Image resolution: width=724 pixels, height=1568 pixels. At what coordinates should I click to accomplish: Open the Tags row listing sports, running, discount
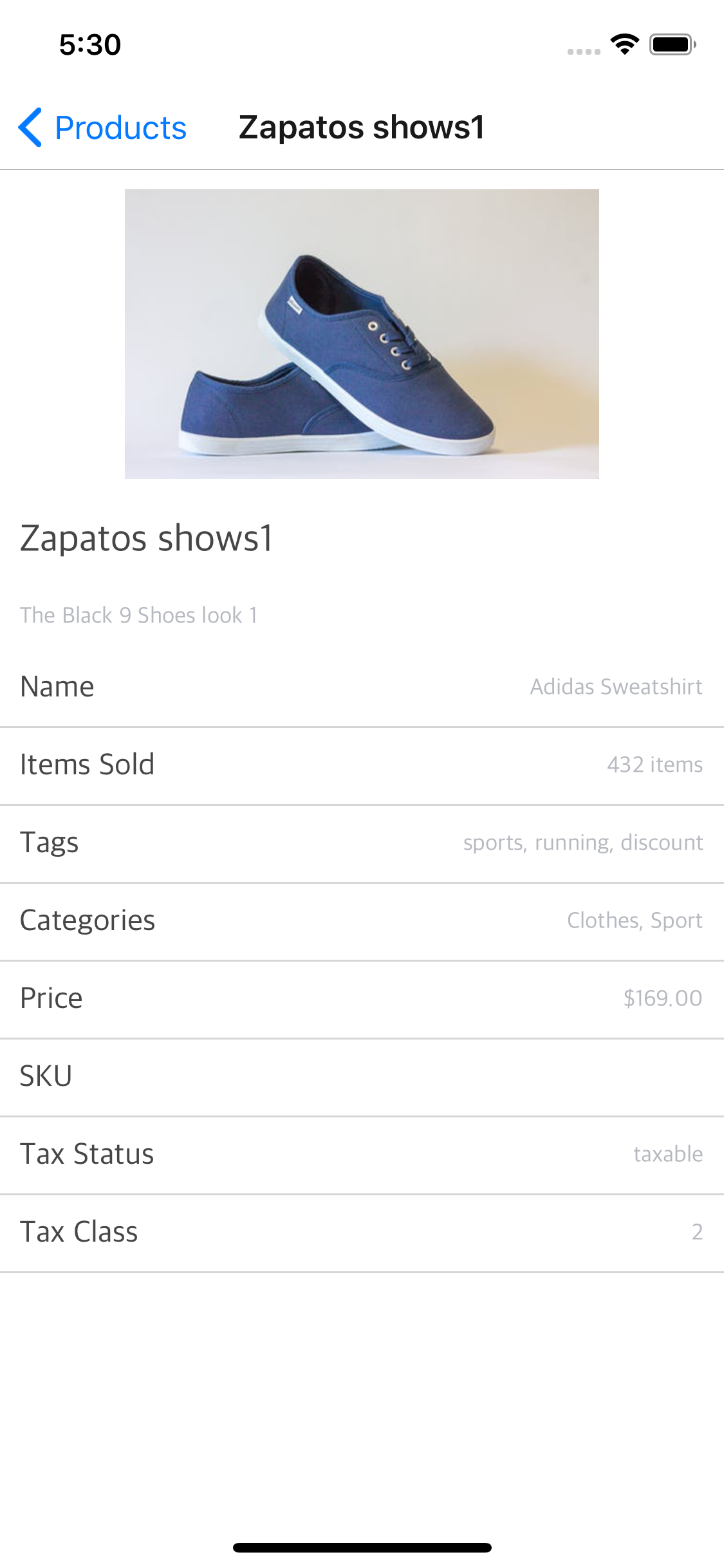pos(362,843)
